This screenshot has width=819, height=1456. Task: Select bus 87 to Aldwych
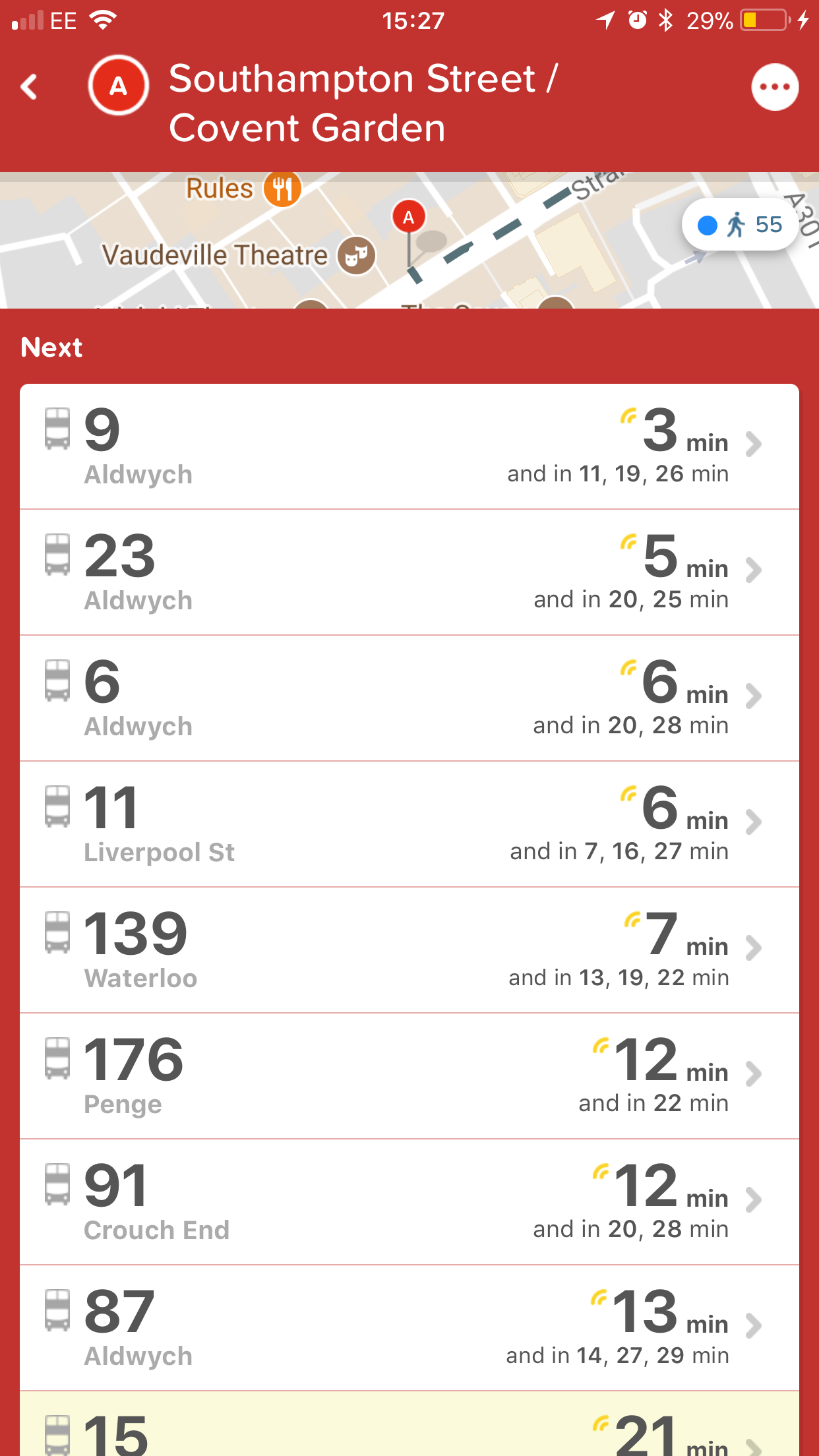[409, 1328]
